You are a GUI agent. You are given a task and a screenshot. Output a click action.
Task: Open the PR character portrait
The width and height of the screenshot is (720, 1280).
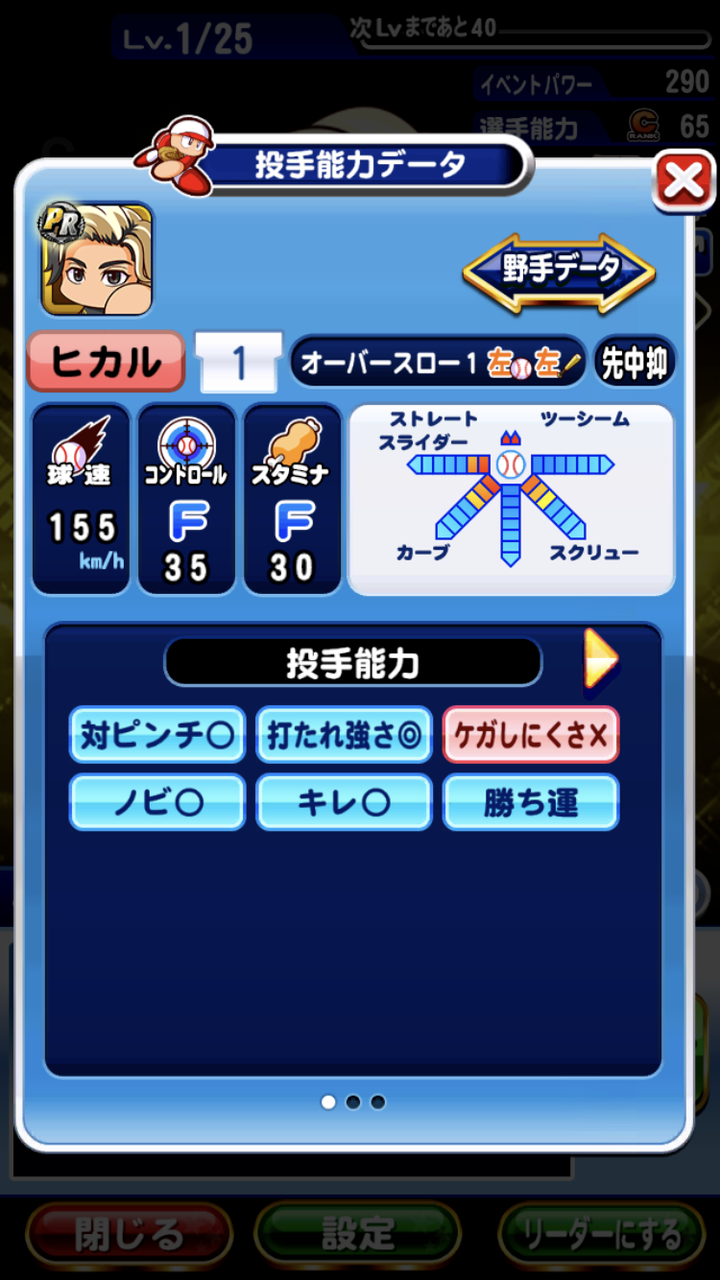(x=95, y=258)
